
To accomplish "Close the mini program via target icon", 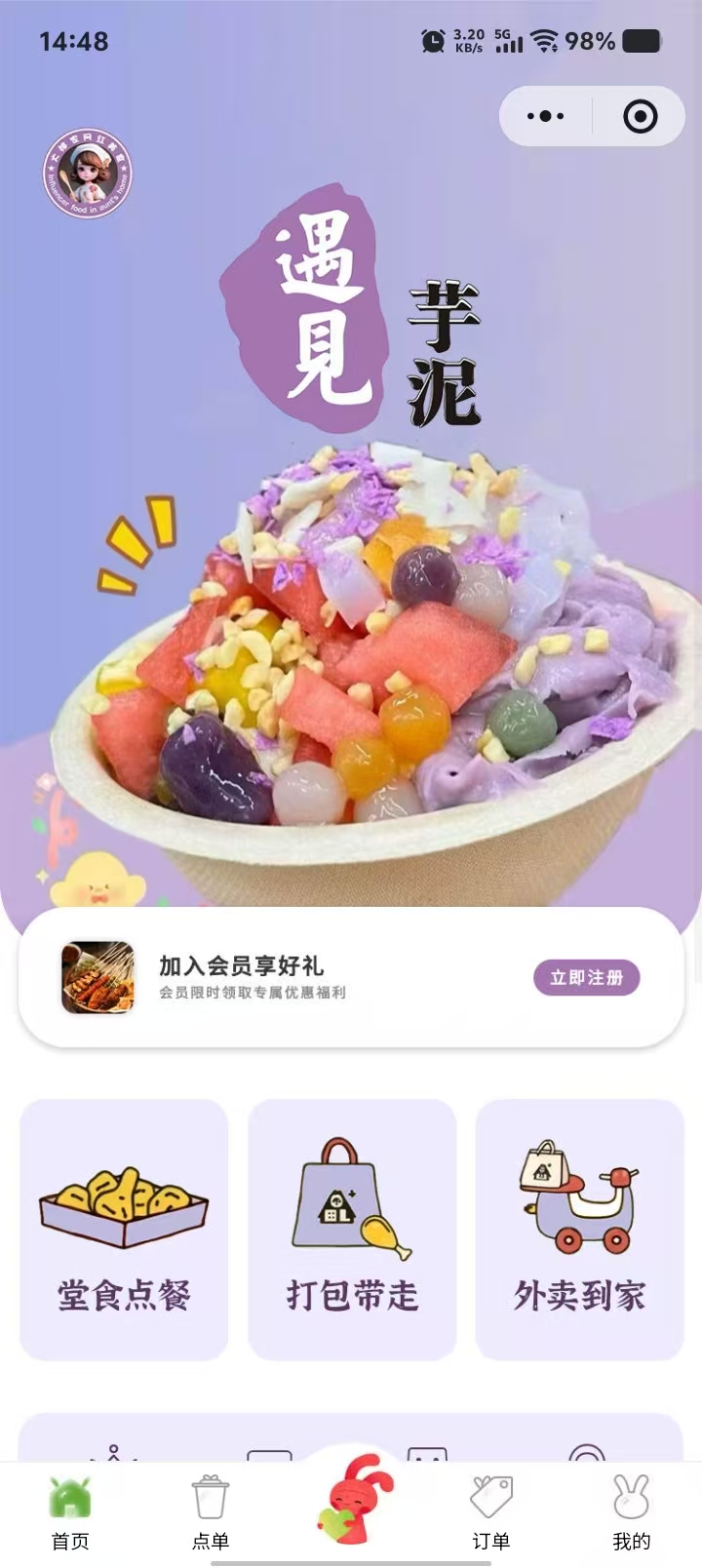I will pos(640,117).
